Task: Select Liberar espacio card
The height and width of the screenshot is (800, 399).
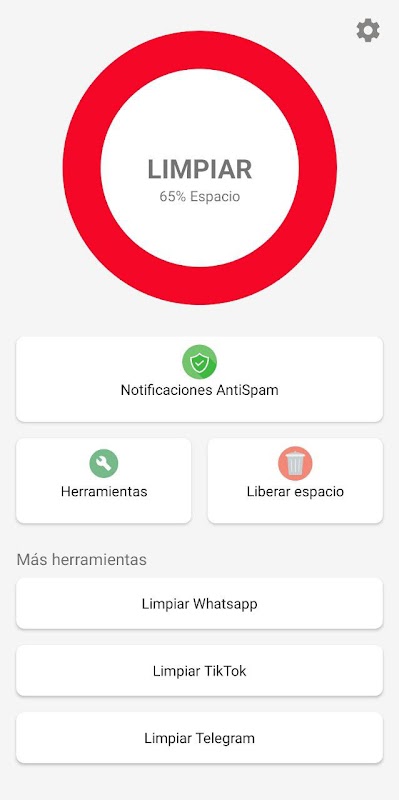Action: tap(295, 481)
